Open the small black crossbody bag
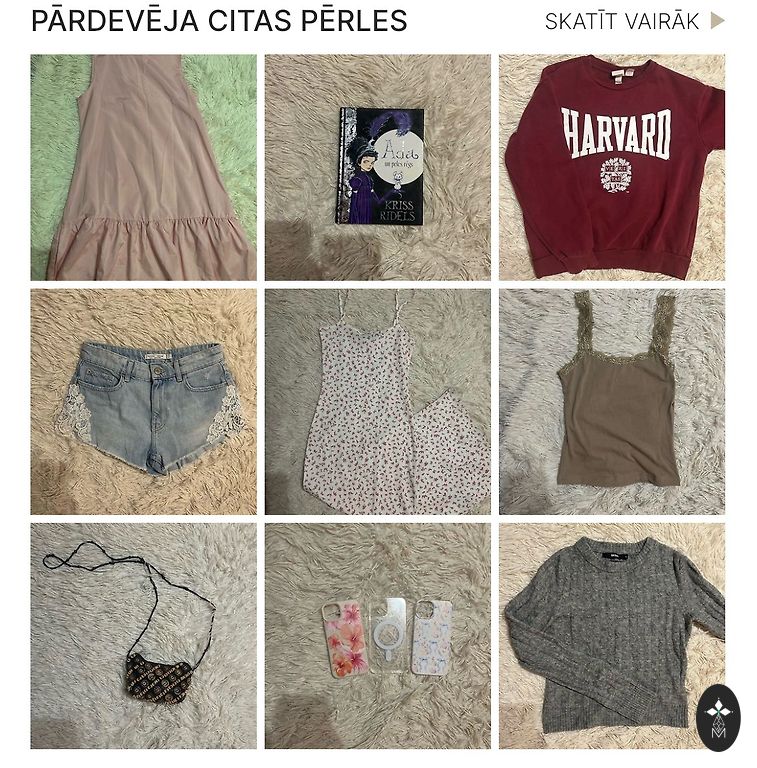This screenshot has width=757, height=768. coord(143,636)
